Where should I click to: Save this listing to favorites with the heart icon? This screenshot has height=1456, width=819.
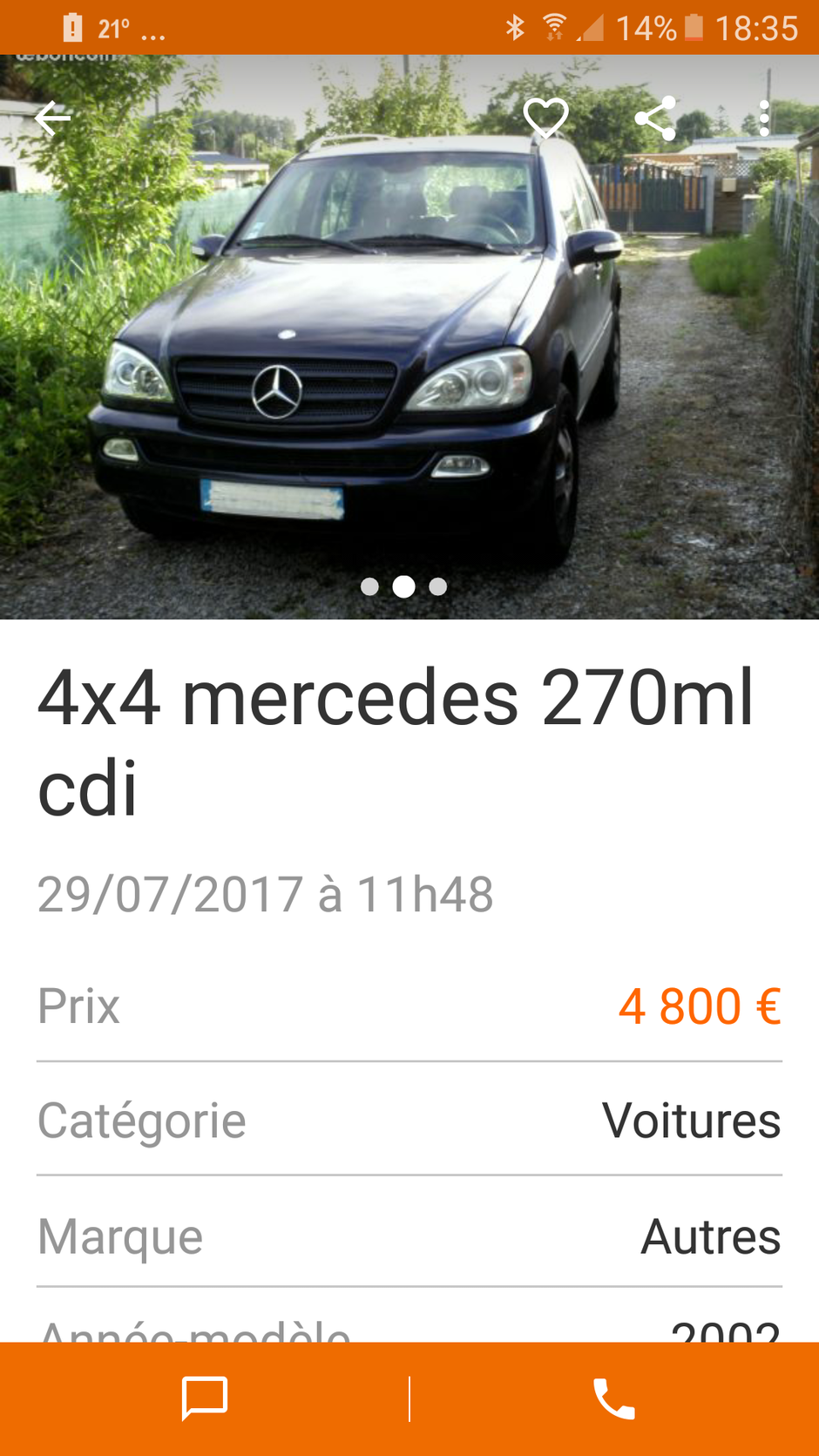tap(545, 118)
